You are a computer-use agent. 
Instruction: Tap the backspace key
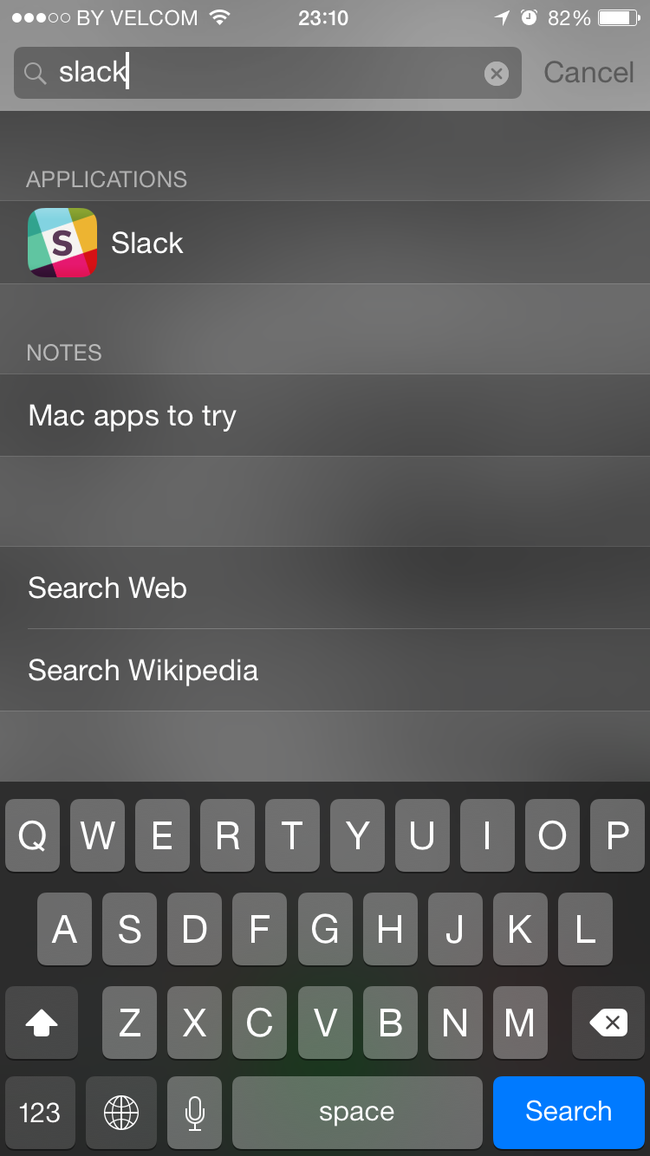(x=608, y=1022)
